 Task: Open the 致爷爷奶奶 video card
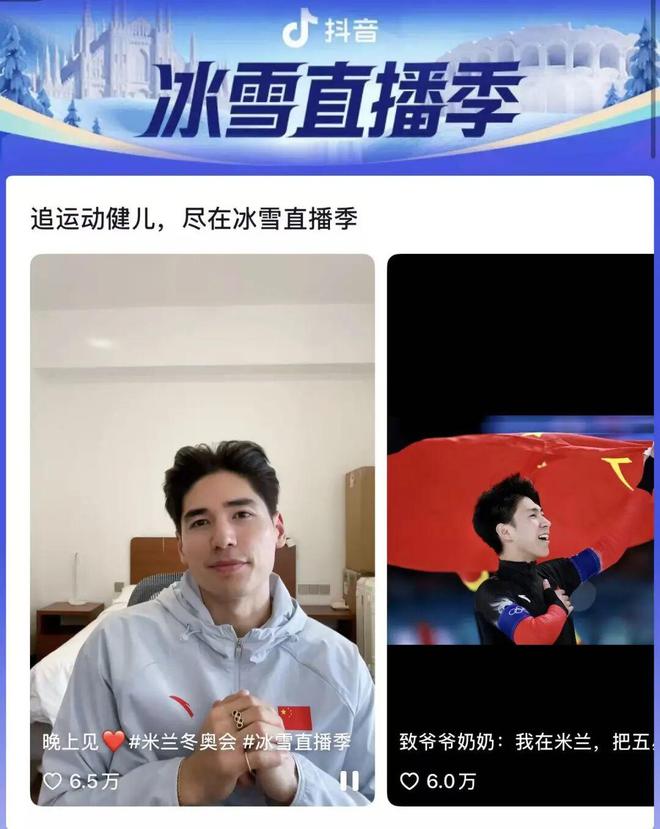point(520,500)
